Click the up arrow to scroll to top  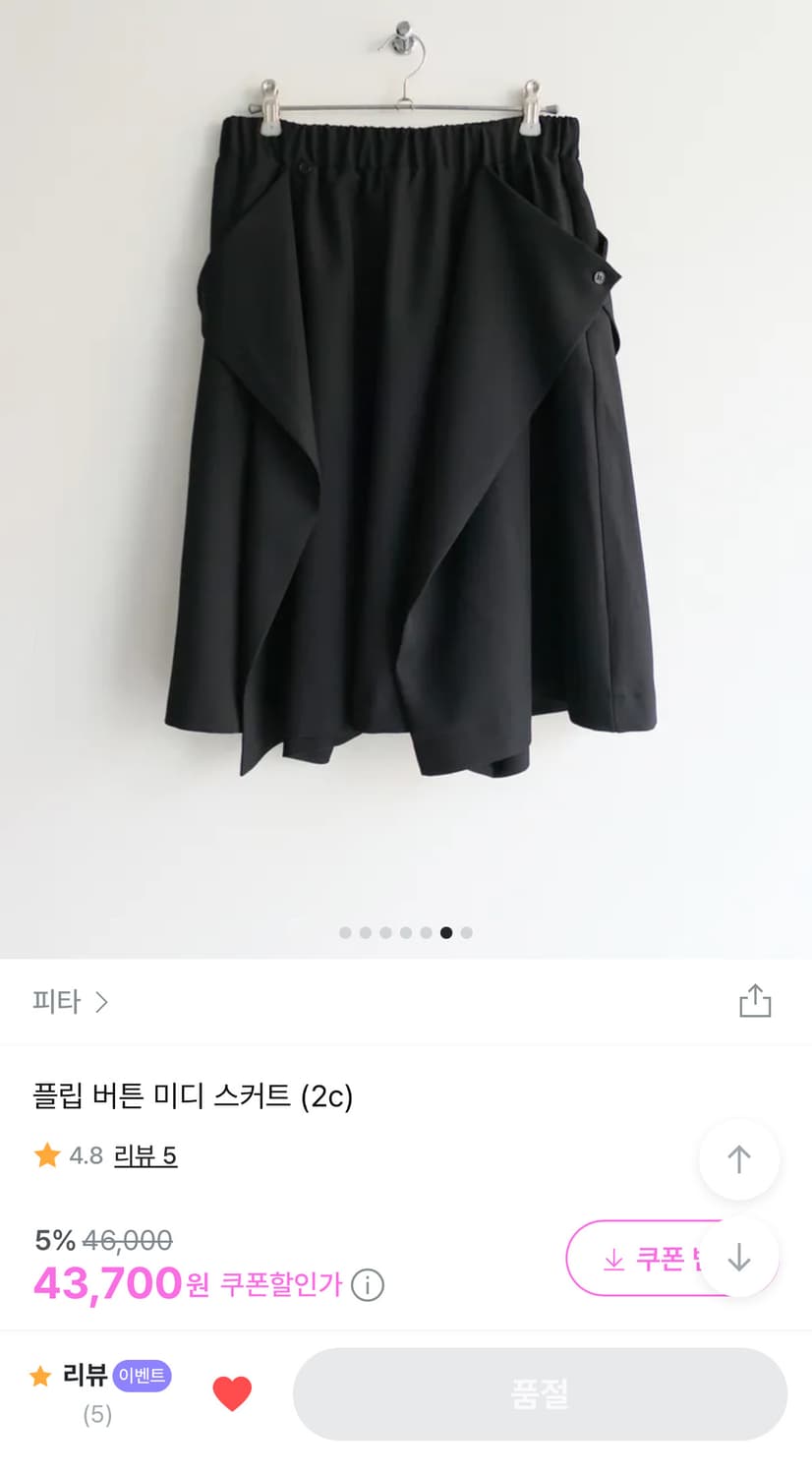click(738, 1160)
